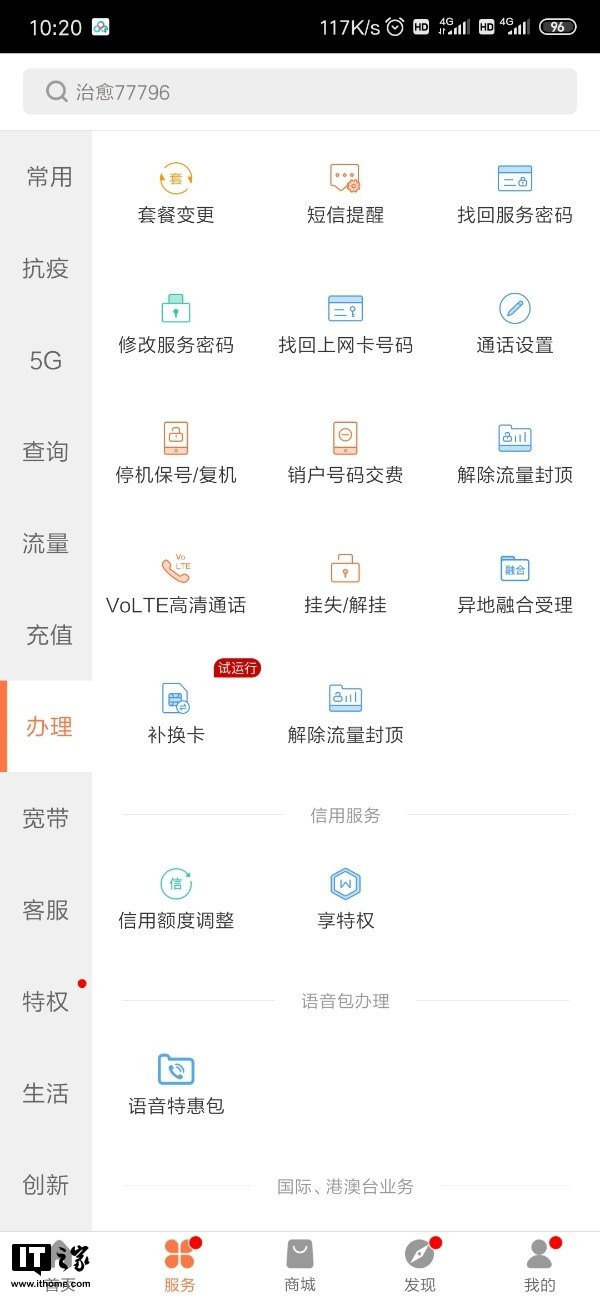The image size is (600, 1300).
Task: Open 修改服务密码
Action: (176, 324)
